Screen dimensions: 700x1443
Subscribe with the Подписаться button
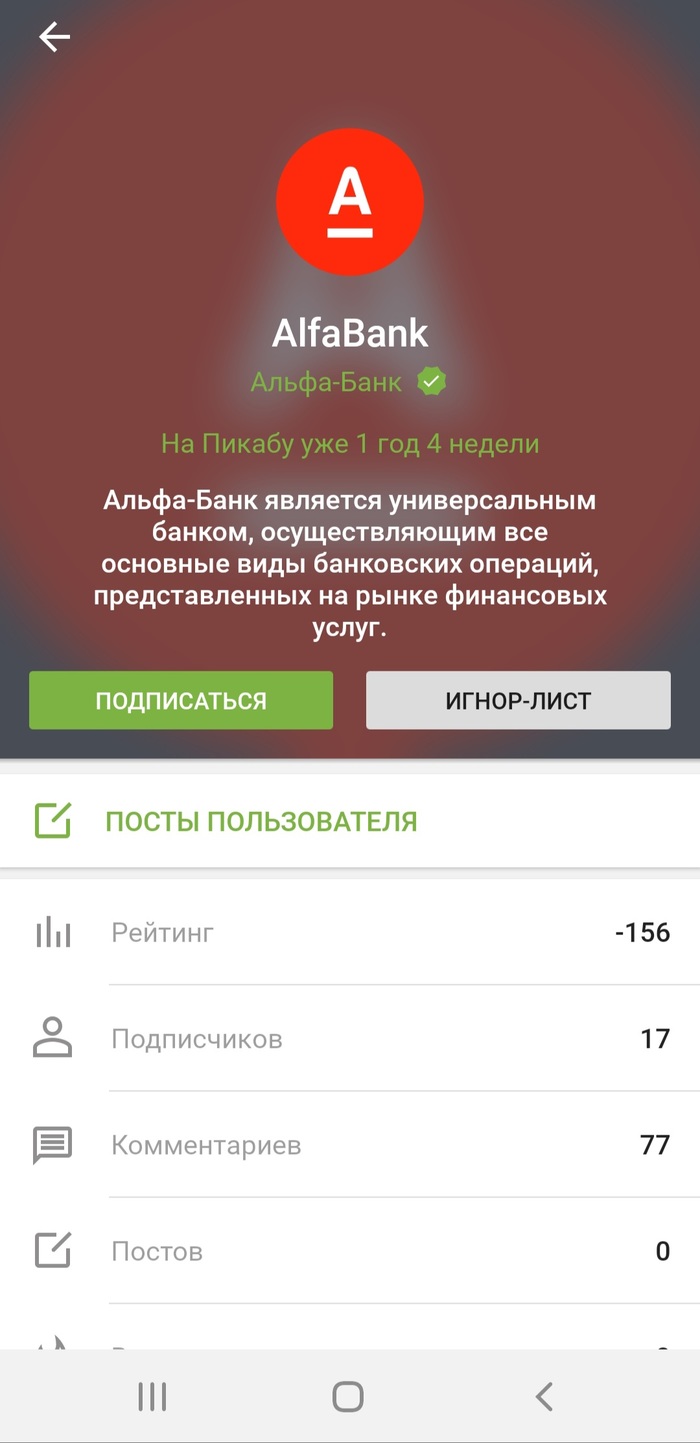coord(181,700)
